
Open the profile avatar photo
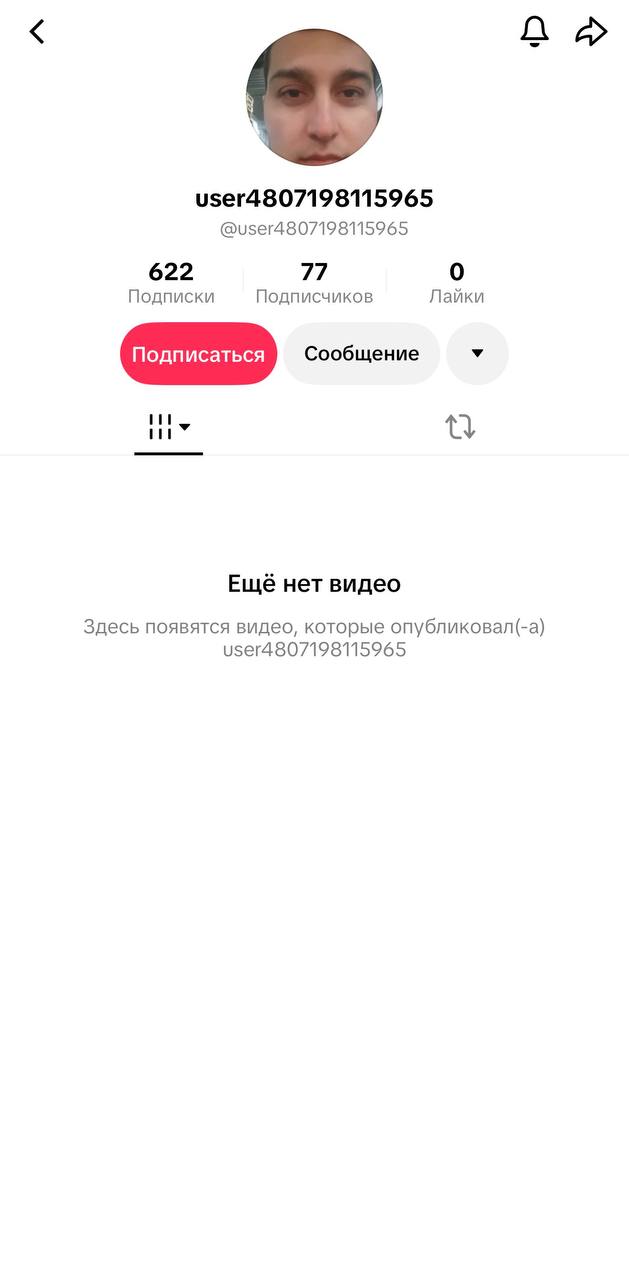pyautogui.click(x=314, y=97)
